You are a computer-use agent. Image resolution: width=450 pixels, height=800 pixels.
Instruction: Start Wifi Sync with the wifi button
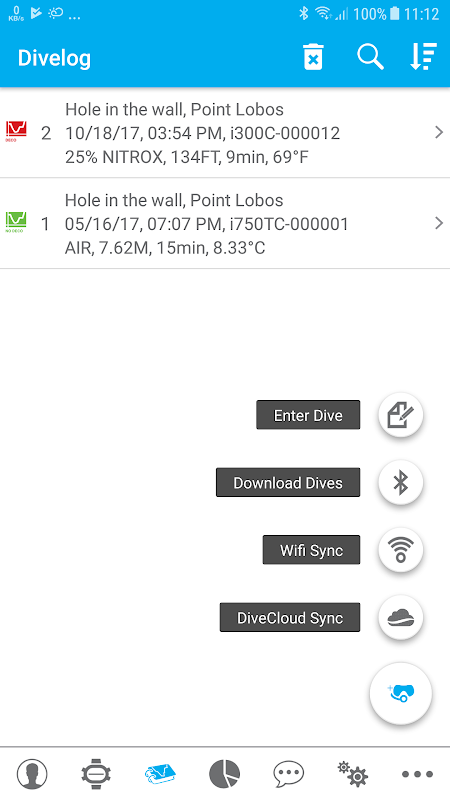coord(401,550)
